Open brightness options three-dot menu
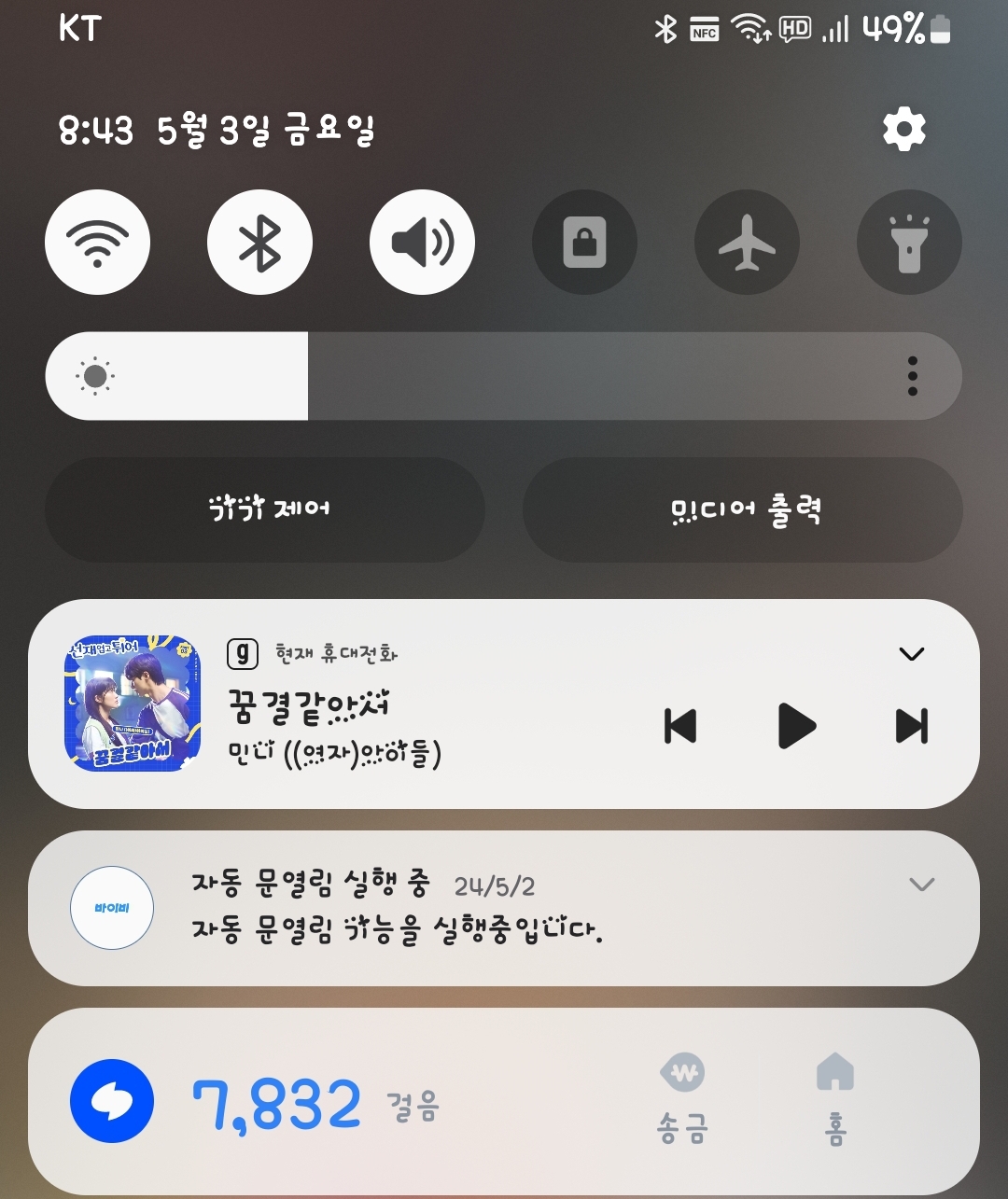 pos(912,376)
